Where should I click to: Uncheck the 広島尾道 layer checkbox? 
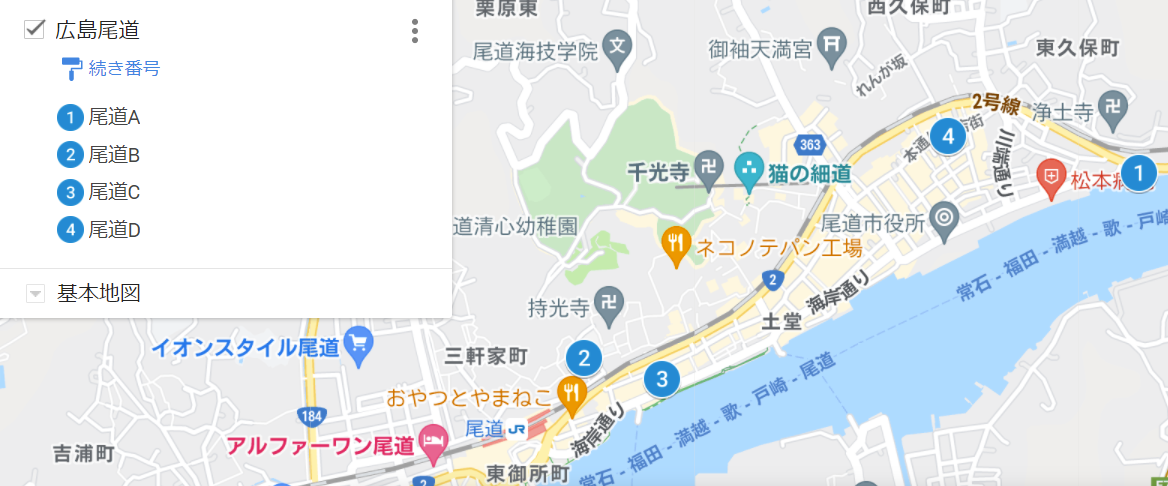coord(35,29)
